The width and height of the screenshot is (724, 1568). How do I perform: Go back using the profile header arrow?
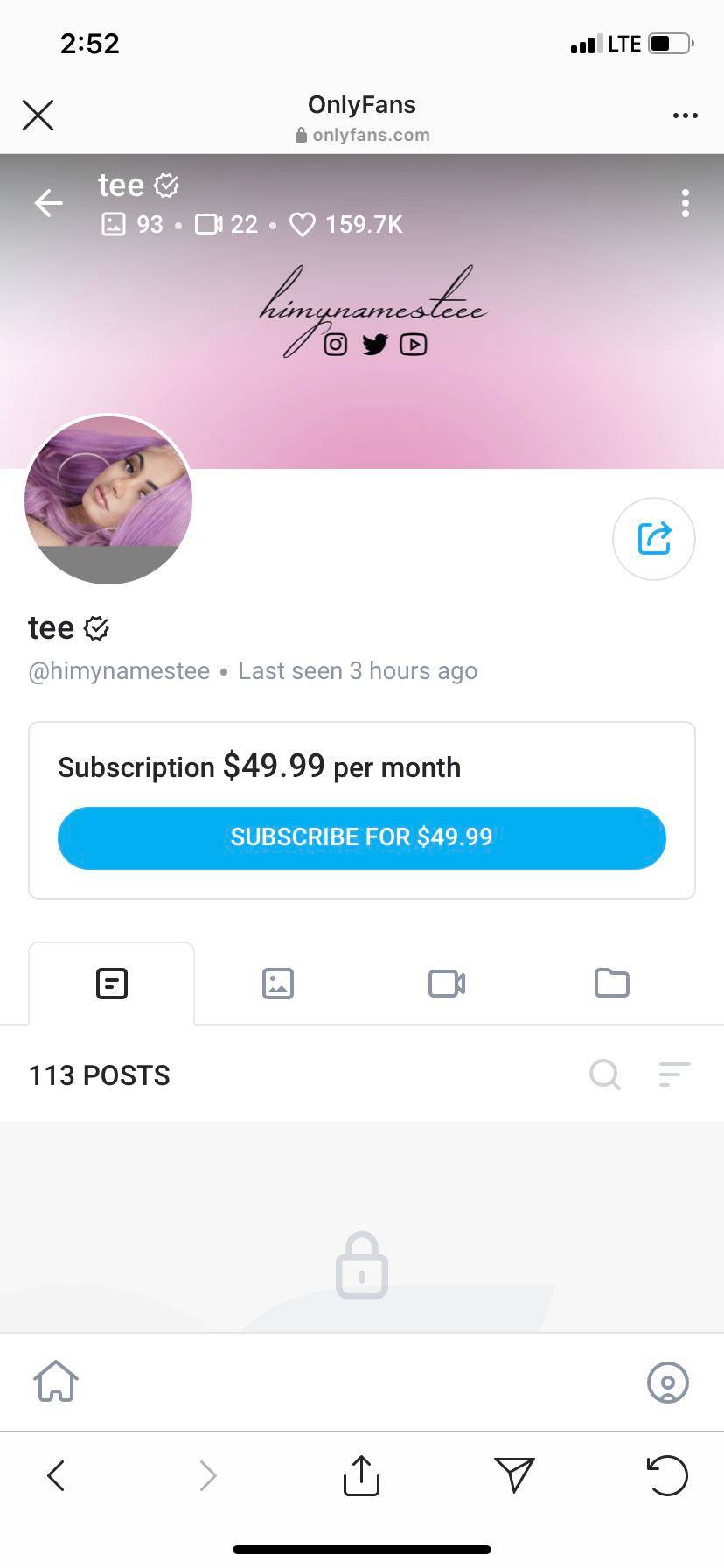click(x=49, y=203)
